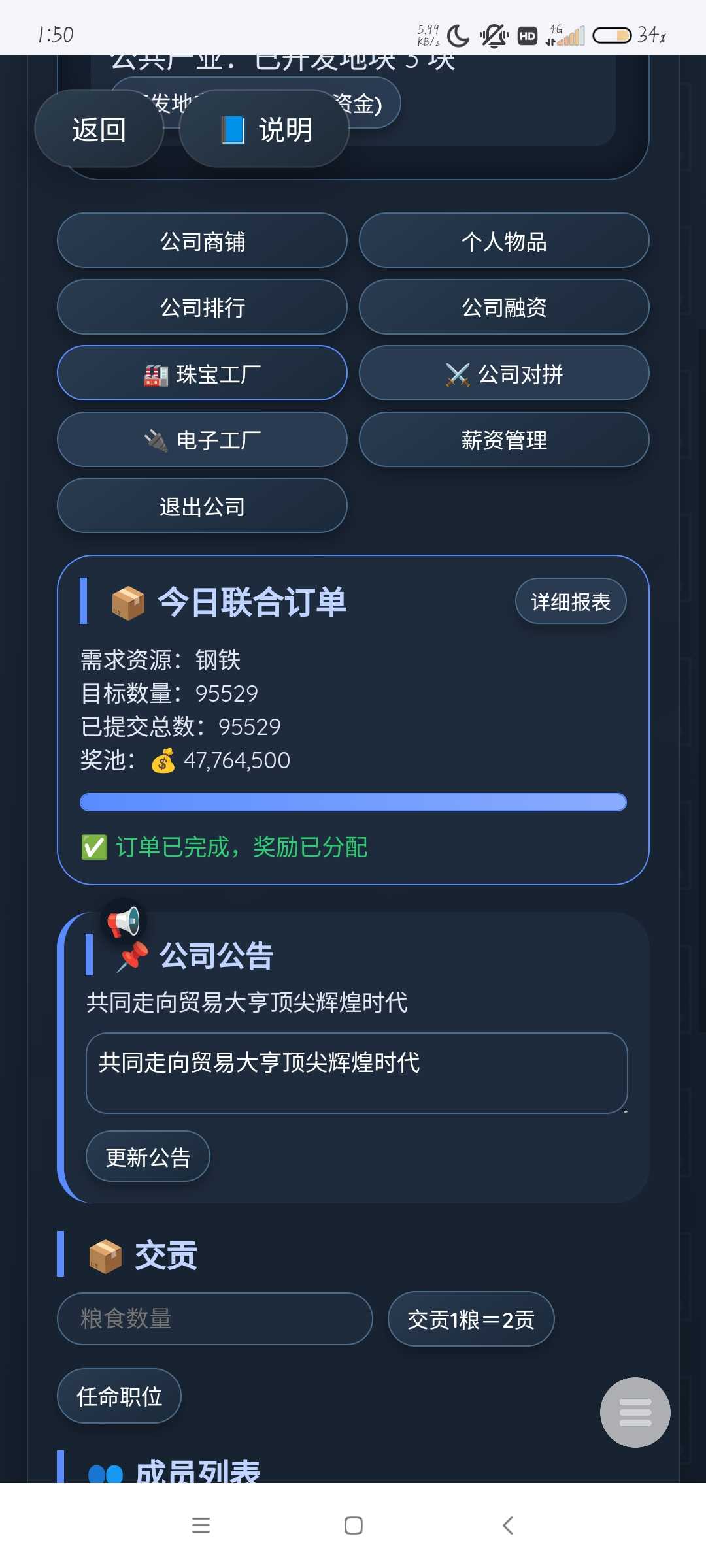Enter the 电子工厂
This screenshot has width=706, height=1568.
pyautogui.click(x=202, y=440)
